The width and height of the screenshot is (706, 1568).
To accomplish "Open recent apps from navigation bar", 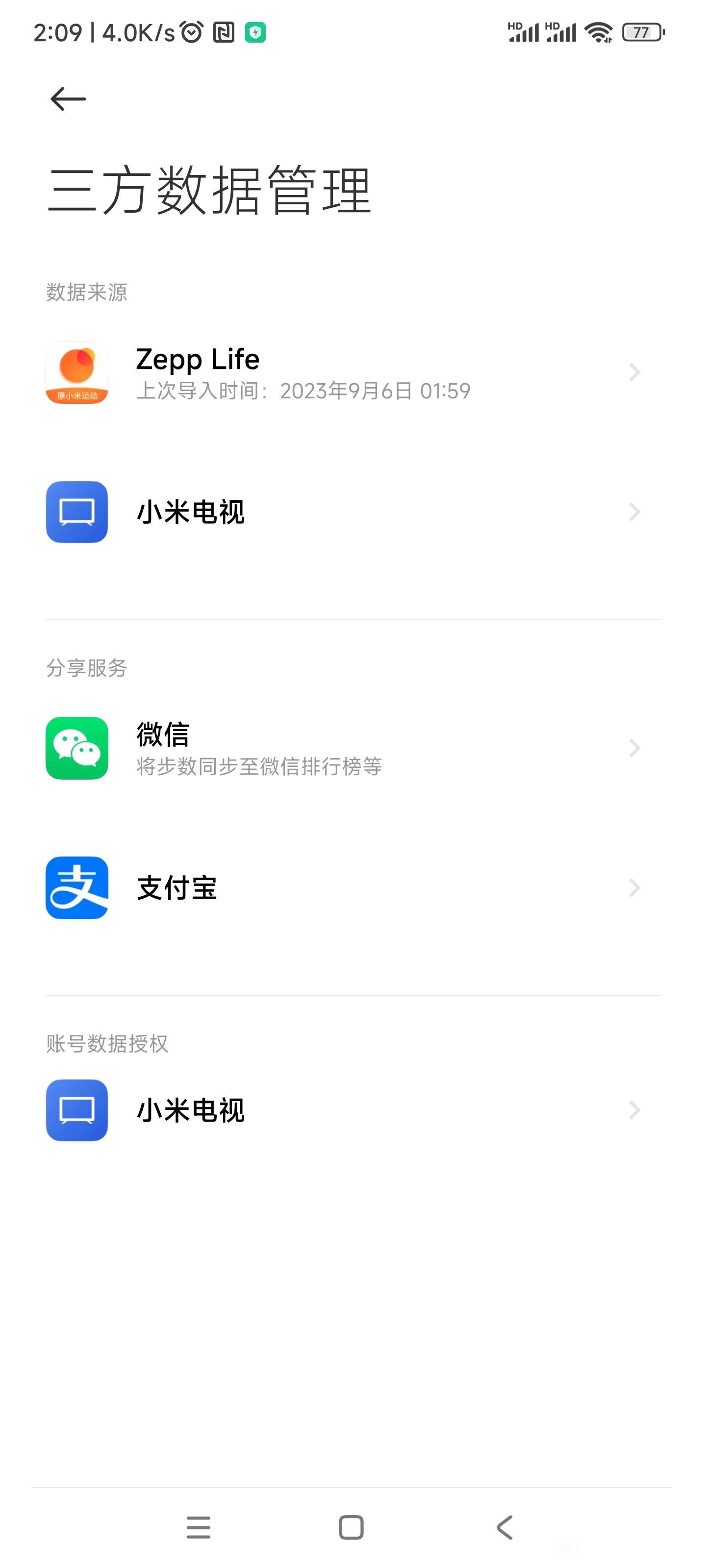I will pyautogui.click(x=199, y=1527).
